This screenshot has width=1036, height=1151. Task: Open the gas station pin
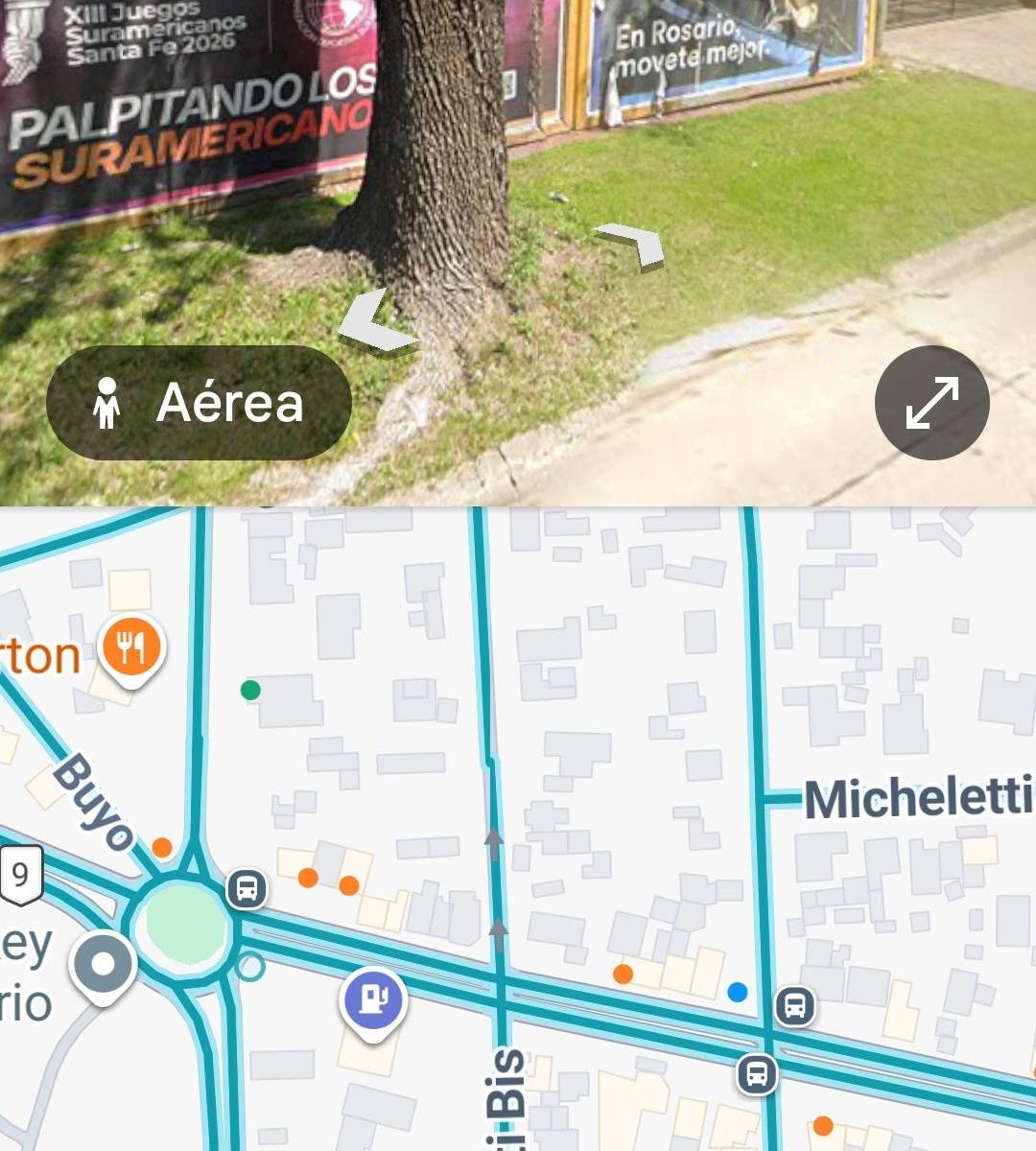pos(373,1002)
